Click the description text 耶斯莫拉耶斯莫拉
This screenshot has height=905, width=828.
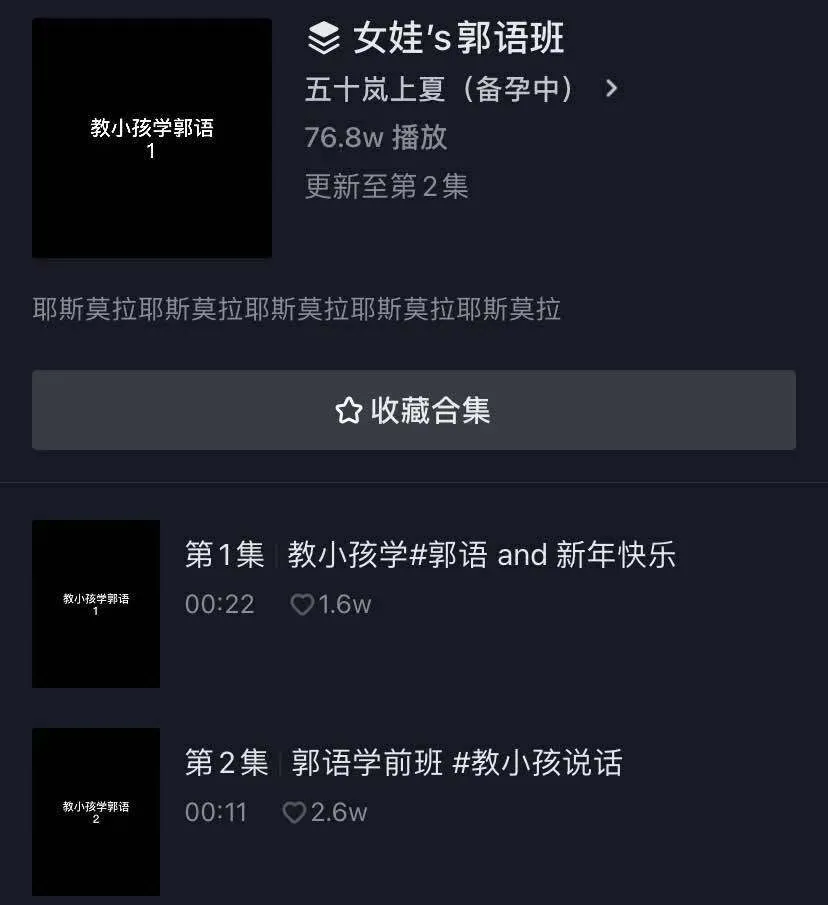[296, 310]
